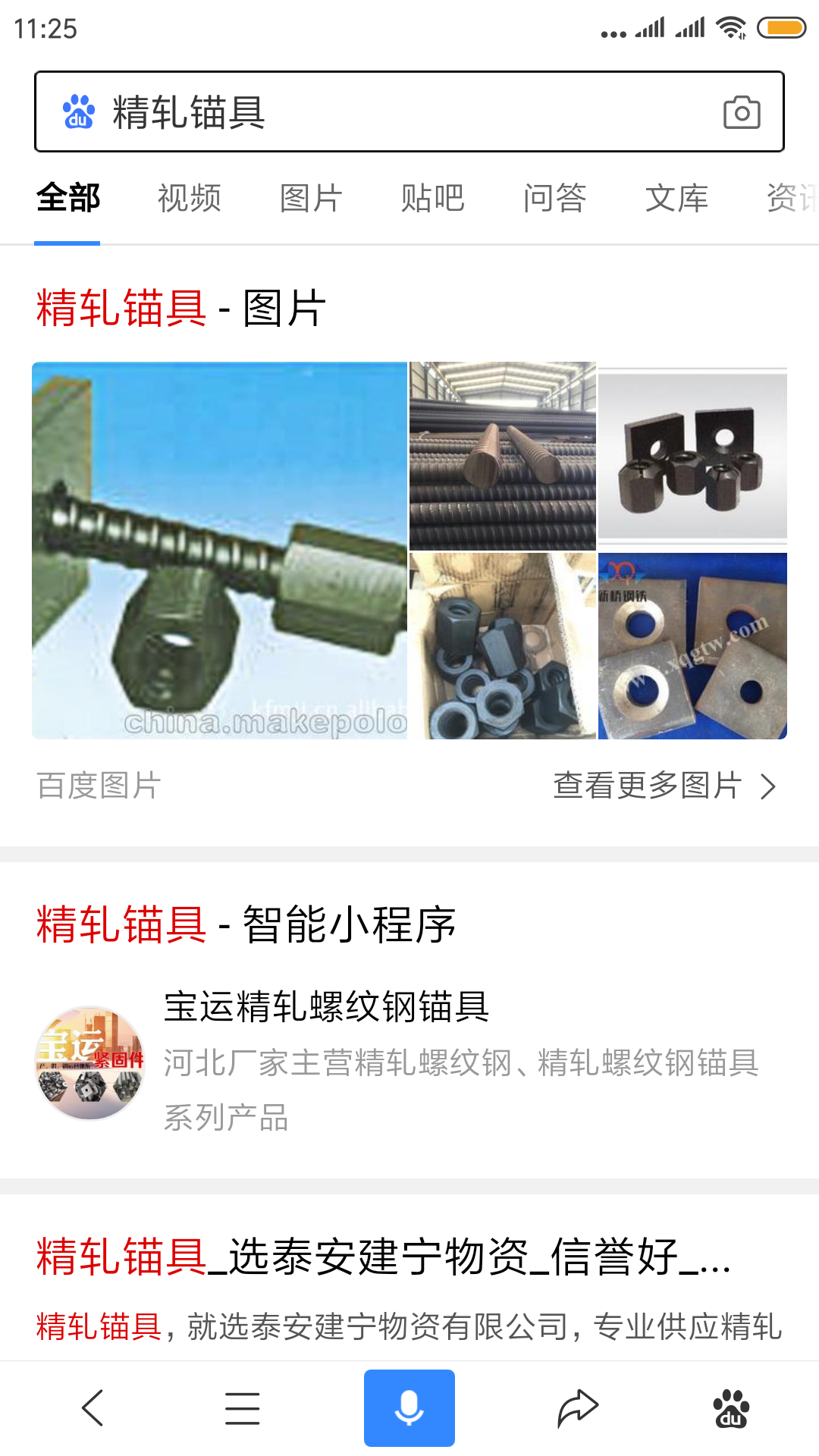
Task: Switch to the 问答 tab
Action: [x=554, y=199]
